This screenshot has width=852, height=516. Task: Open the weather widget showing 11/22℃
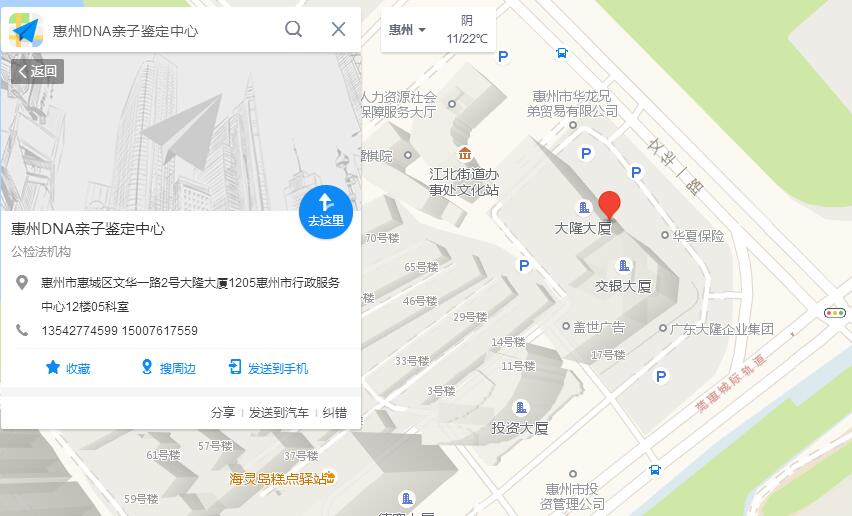(467, 31)
